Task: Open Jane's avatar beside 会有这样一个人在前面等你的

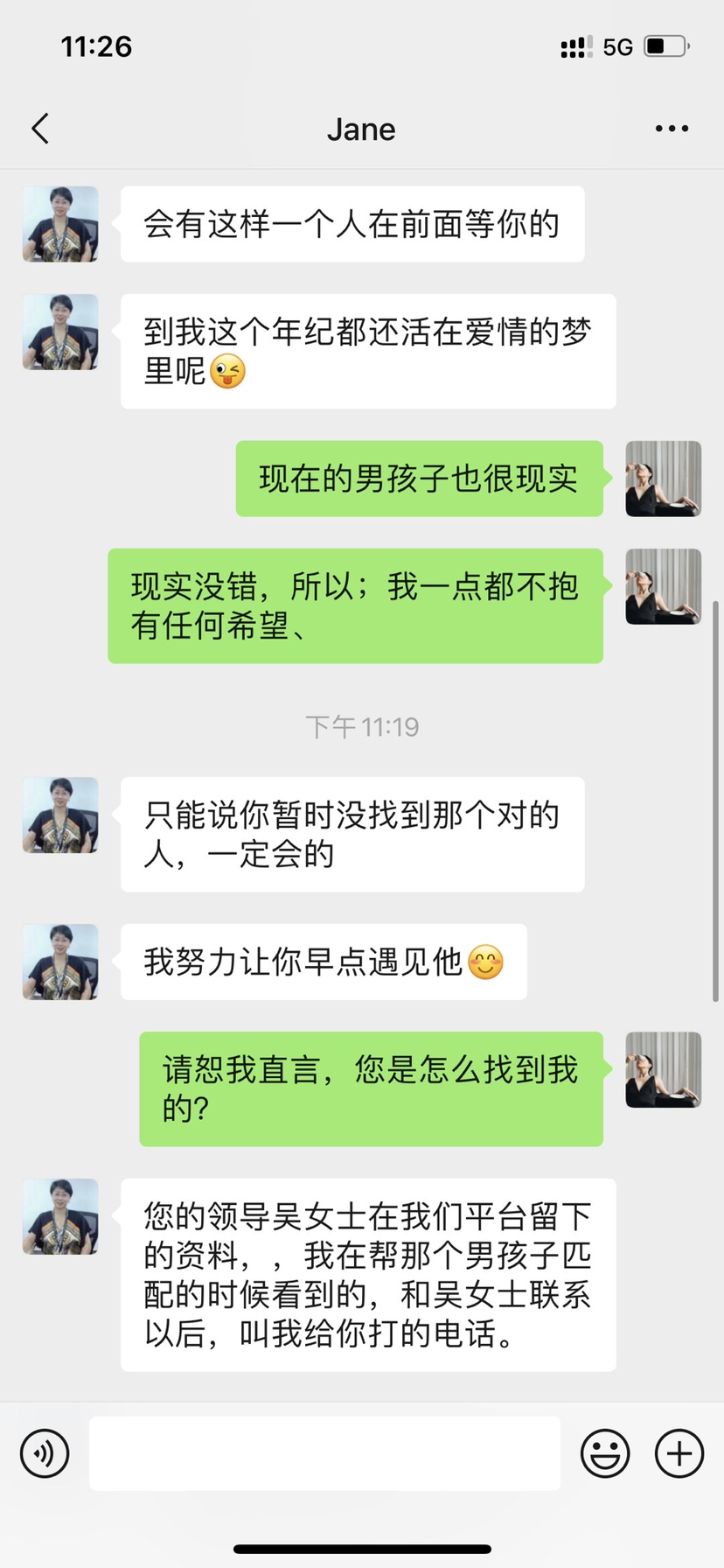Action: pyautogui.click(x=60, y=224)
